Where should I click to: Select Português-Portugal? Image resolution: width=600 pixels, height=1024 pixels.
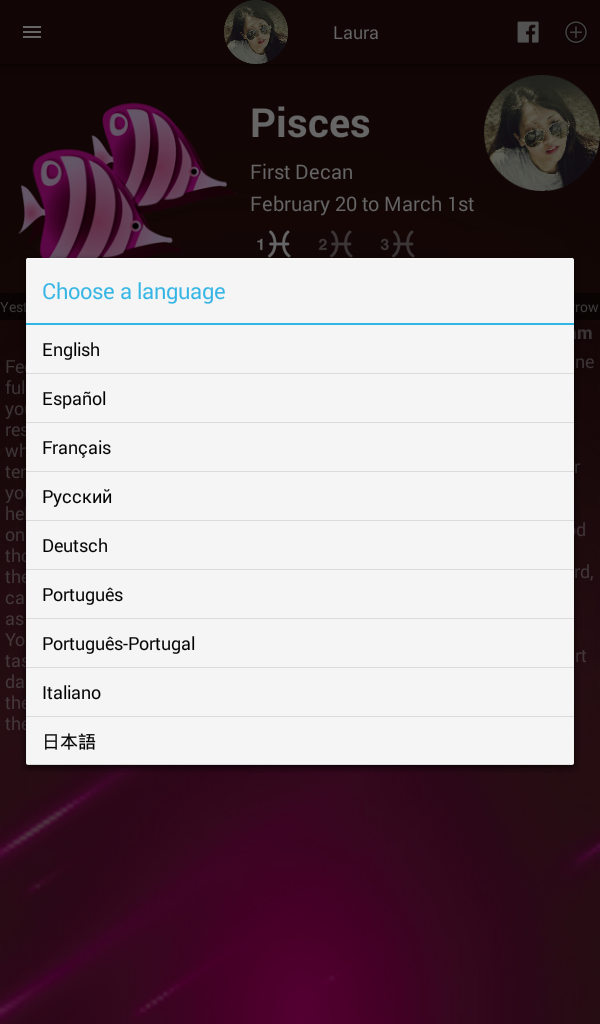click(300, 643)
